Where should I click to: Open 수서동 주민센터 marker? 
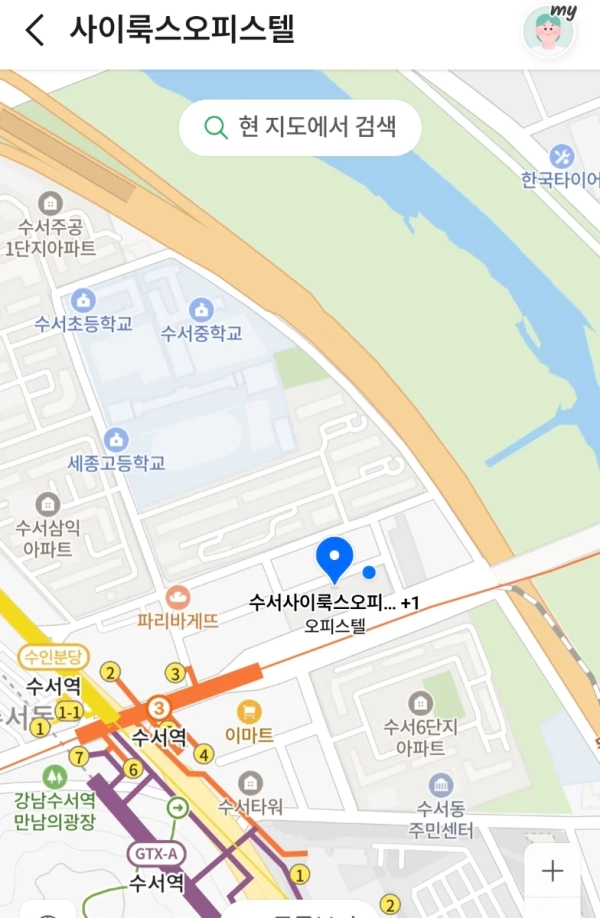coord(439,785)
